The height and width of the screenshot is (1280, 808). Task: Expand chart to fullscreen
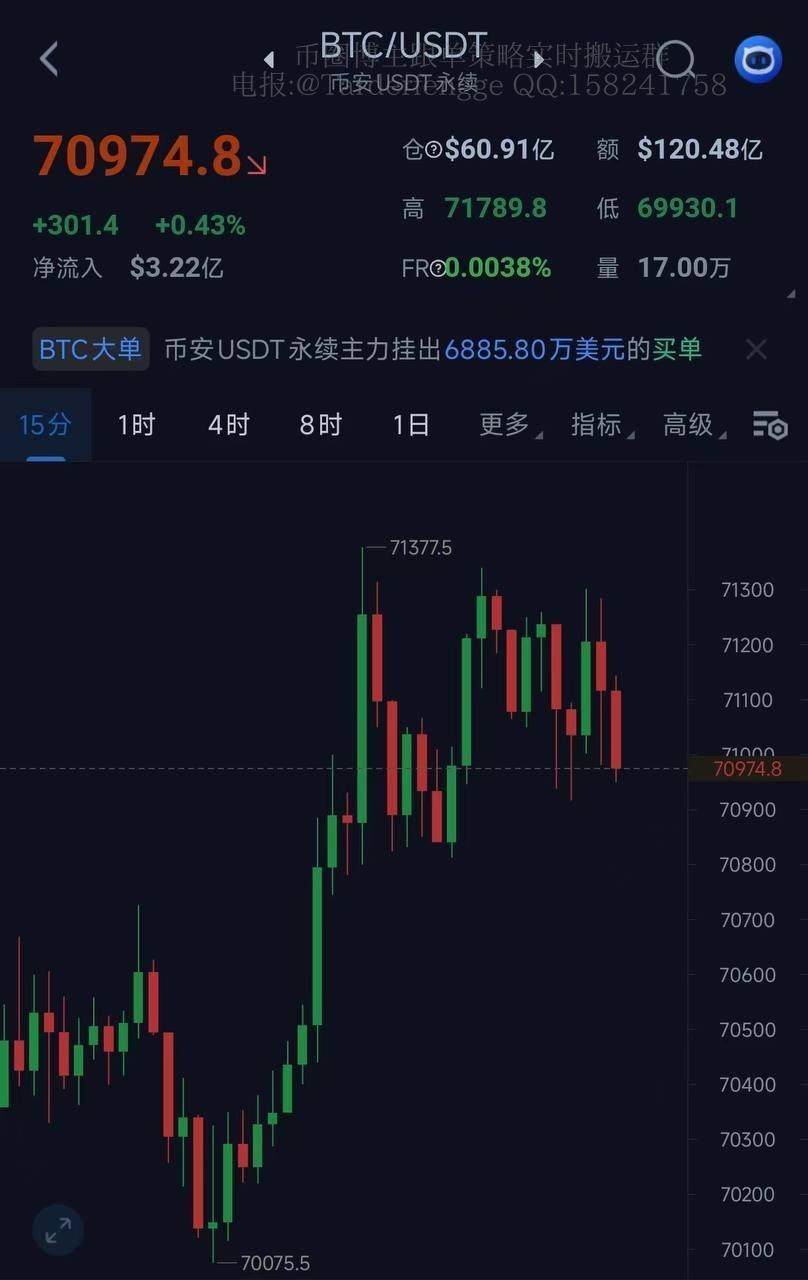58,1230
